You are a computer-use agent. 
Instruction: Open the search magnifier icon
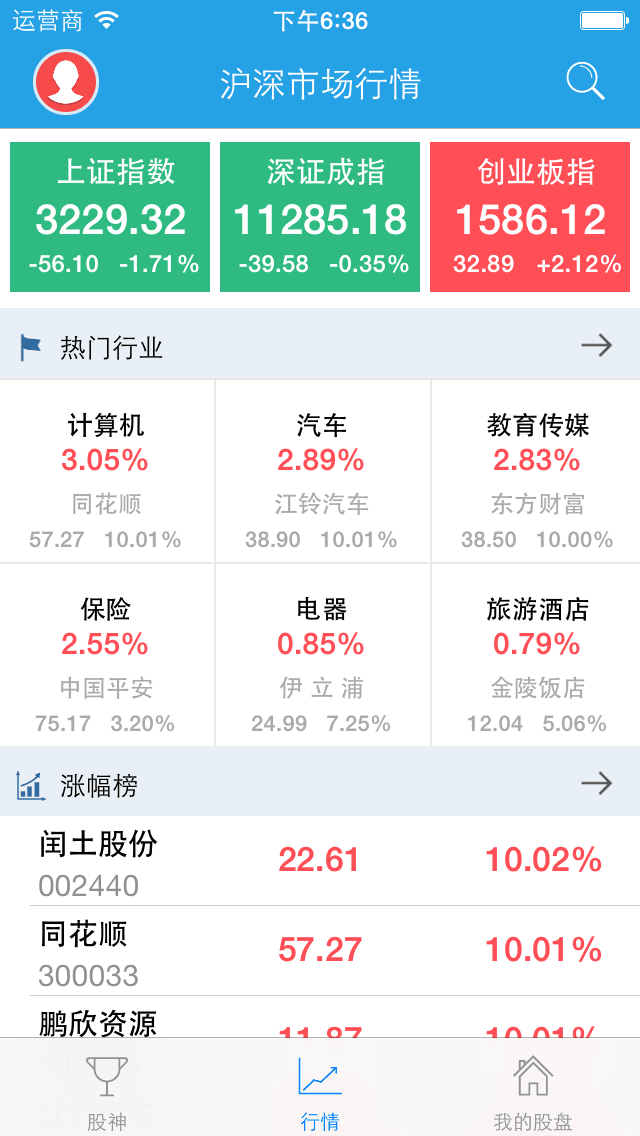point(585,82)
